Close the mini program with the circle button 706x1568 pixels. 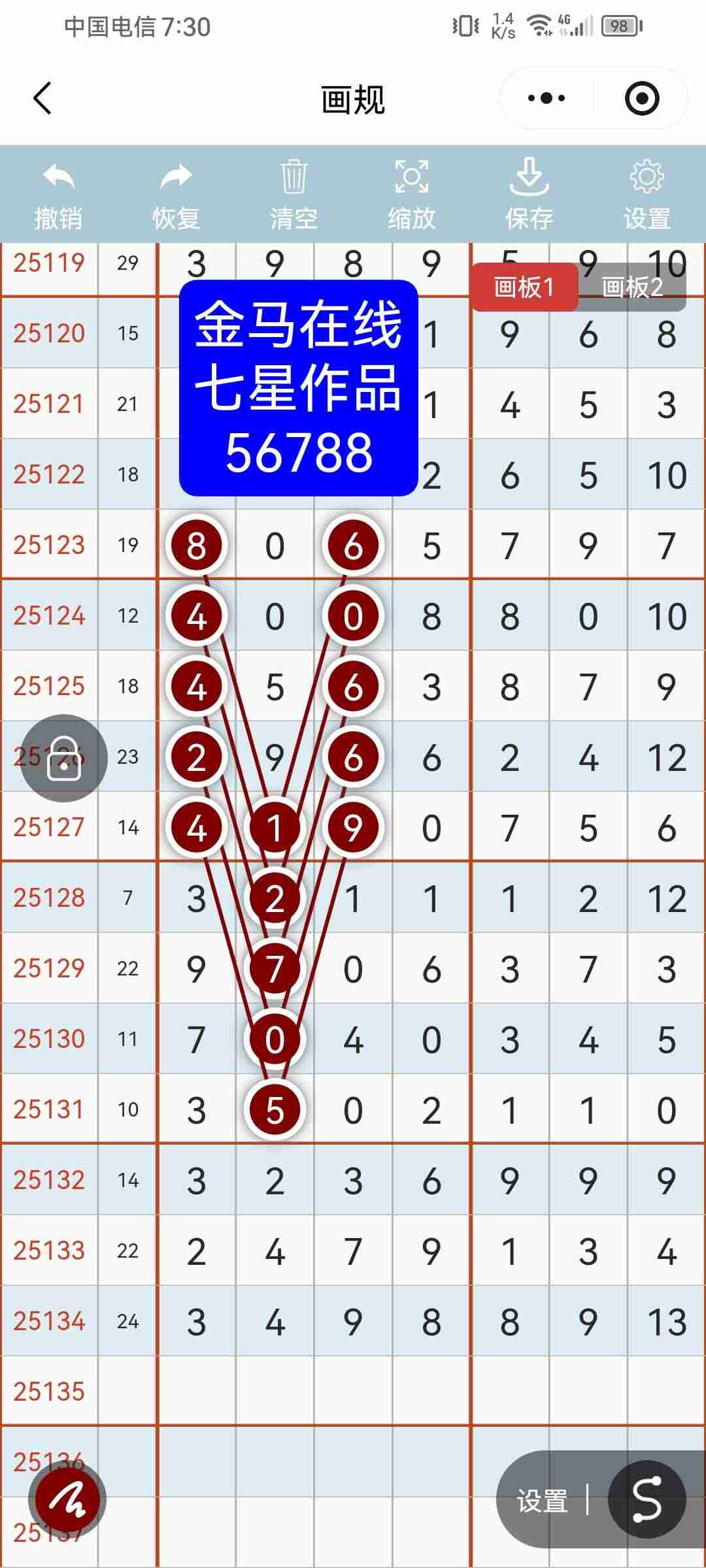point(641,99)
